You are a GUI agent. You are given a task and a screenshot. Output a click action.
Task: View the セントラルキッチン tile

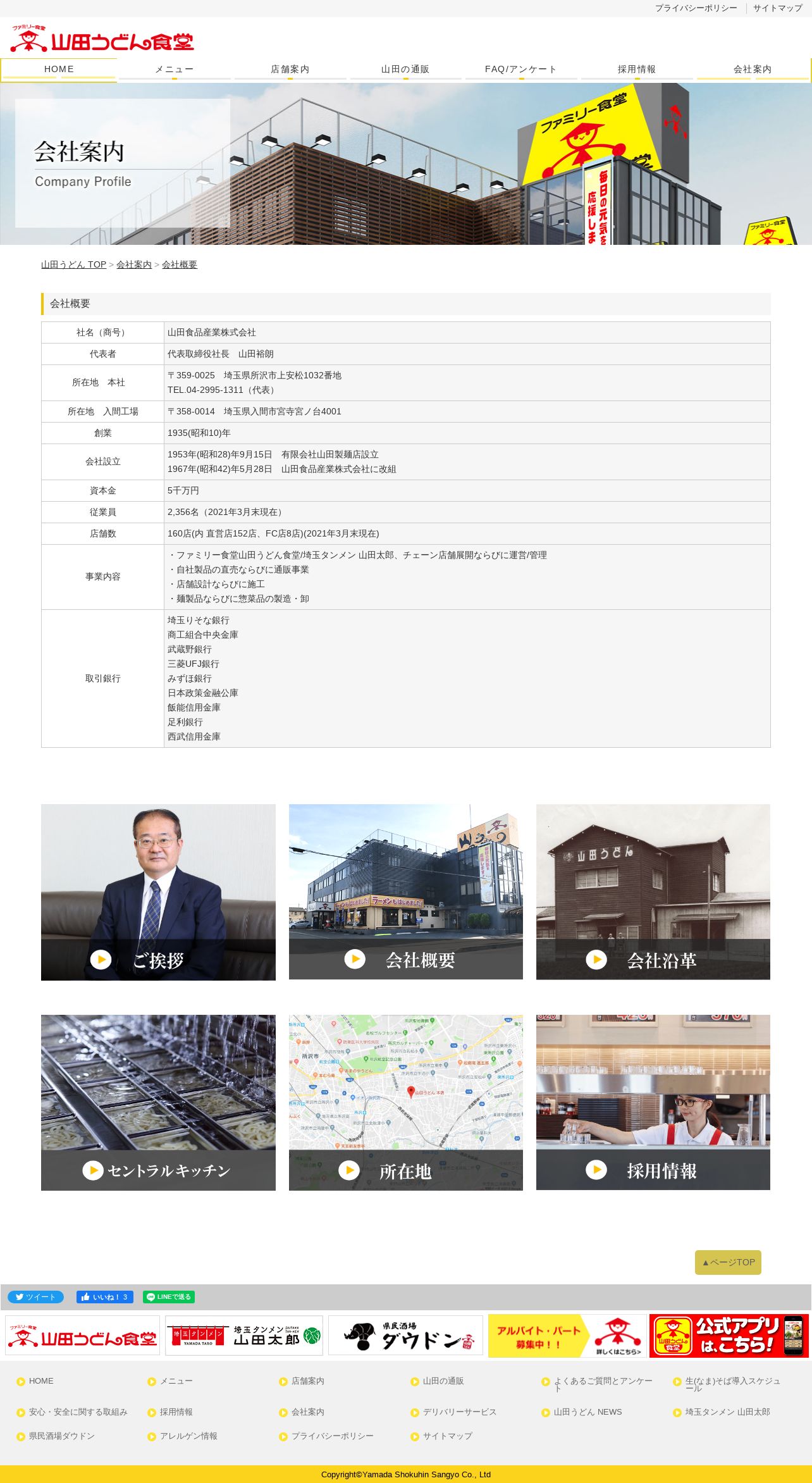coord(158,1103)
